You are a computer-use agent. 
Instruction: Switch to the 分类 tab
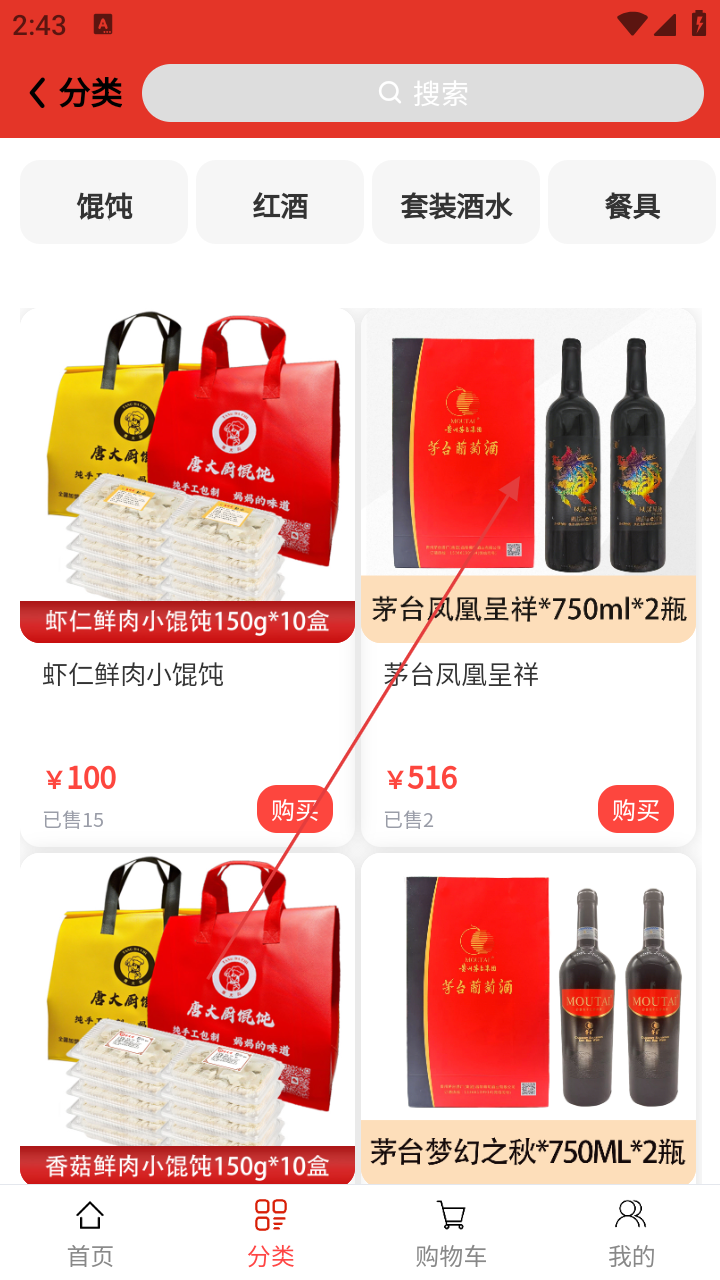coord(270,1233)
